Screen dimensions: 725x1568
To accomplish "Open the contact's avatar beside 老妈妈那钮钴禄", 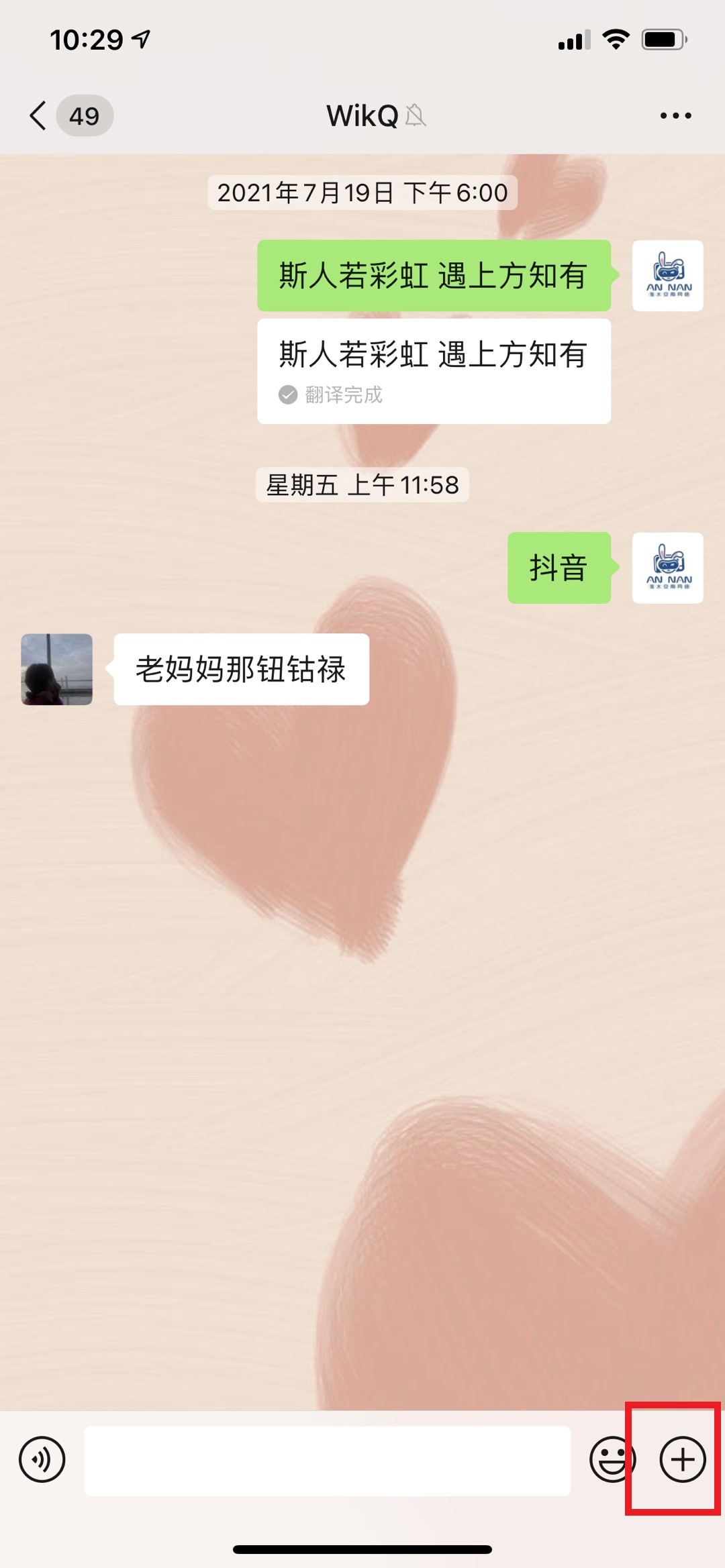I will (x=57, y=669).
